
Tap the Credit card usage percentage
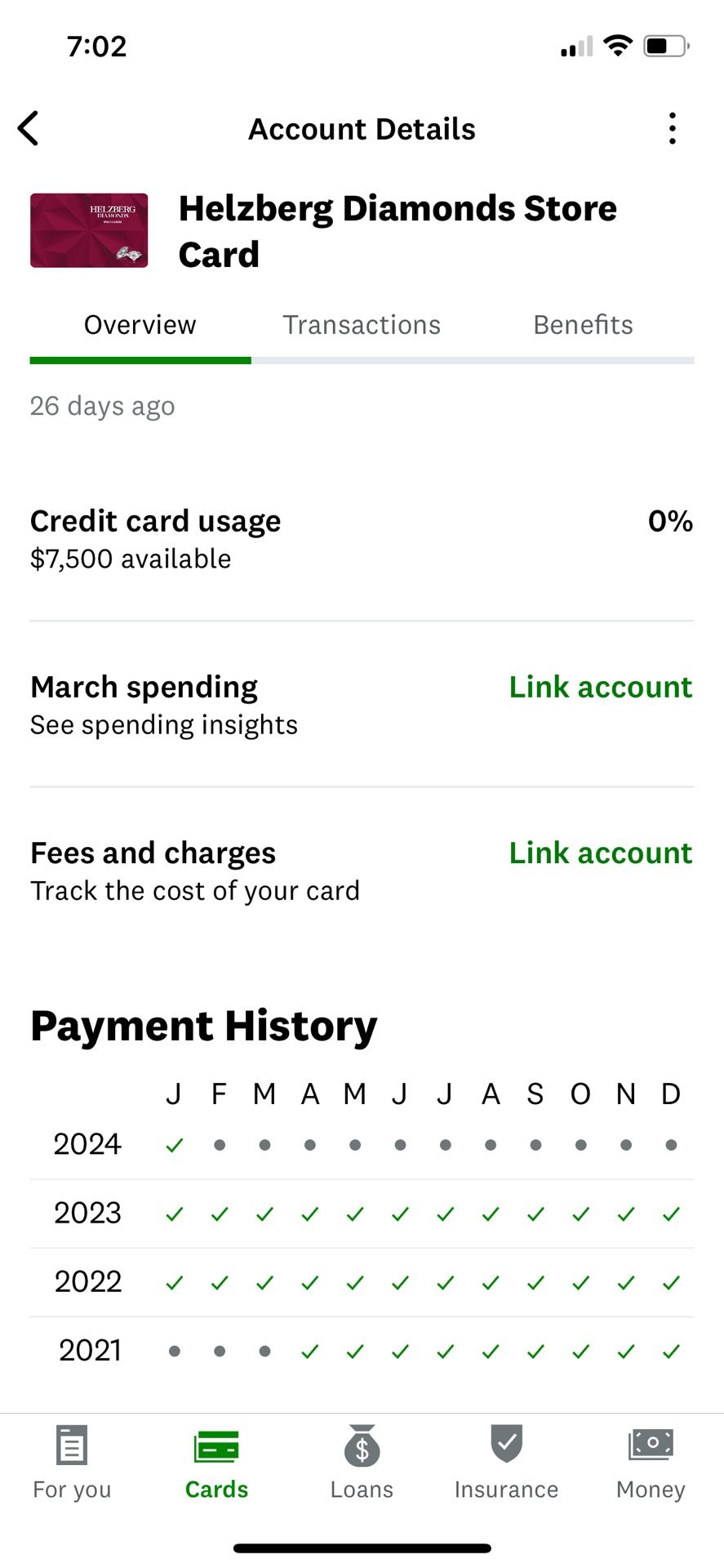(x=669, y=520)
